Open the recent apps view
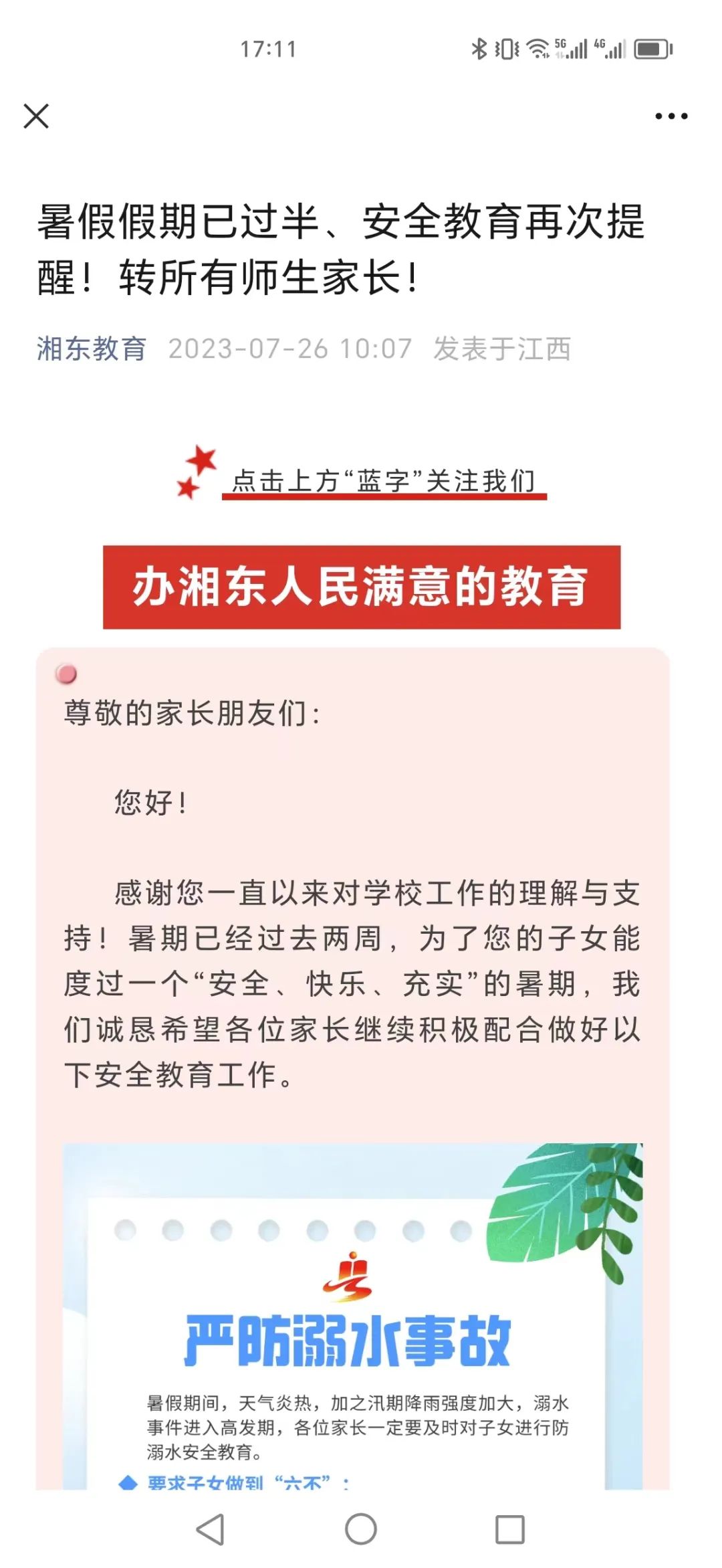The height and width of the screenshot is (1568, 722). pos(509,1529)
